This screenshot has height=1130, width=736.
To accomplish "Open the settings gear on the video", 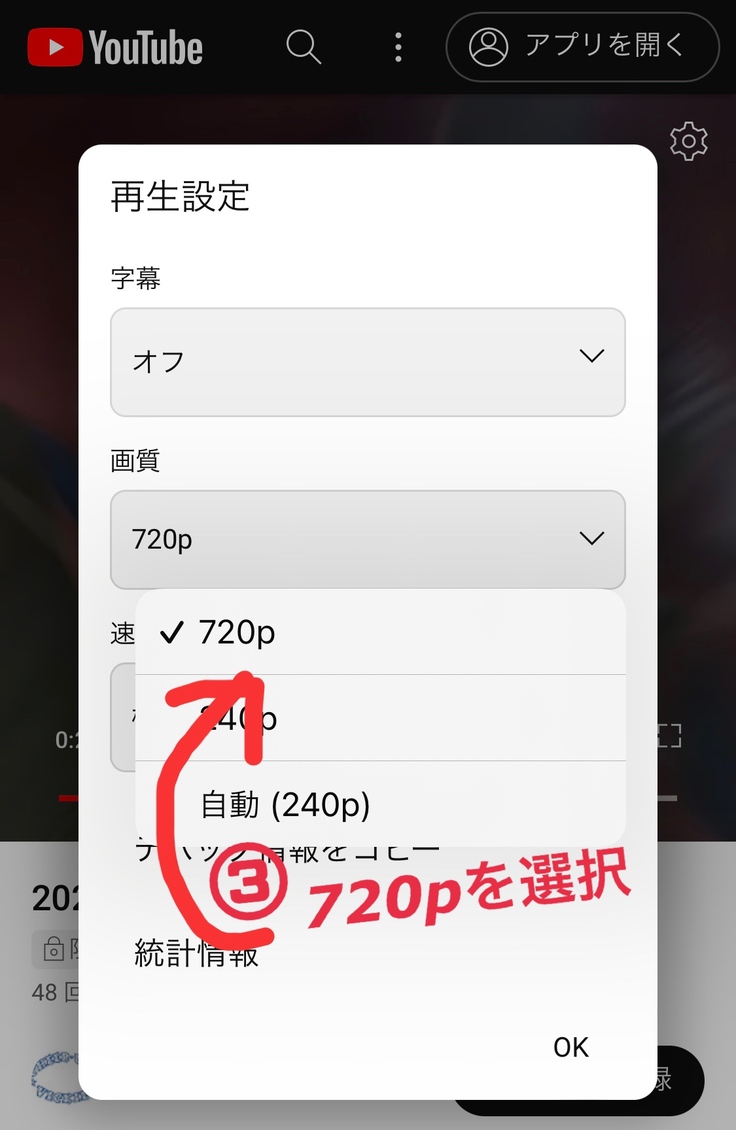I will click(x=688, y=141).
